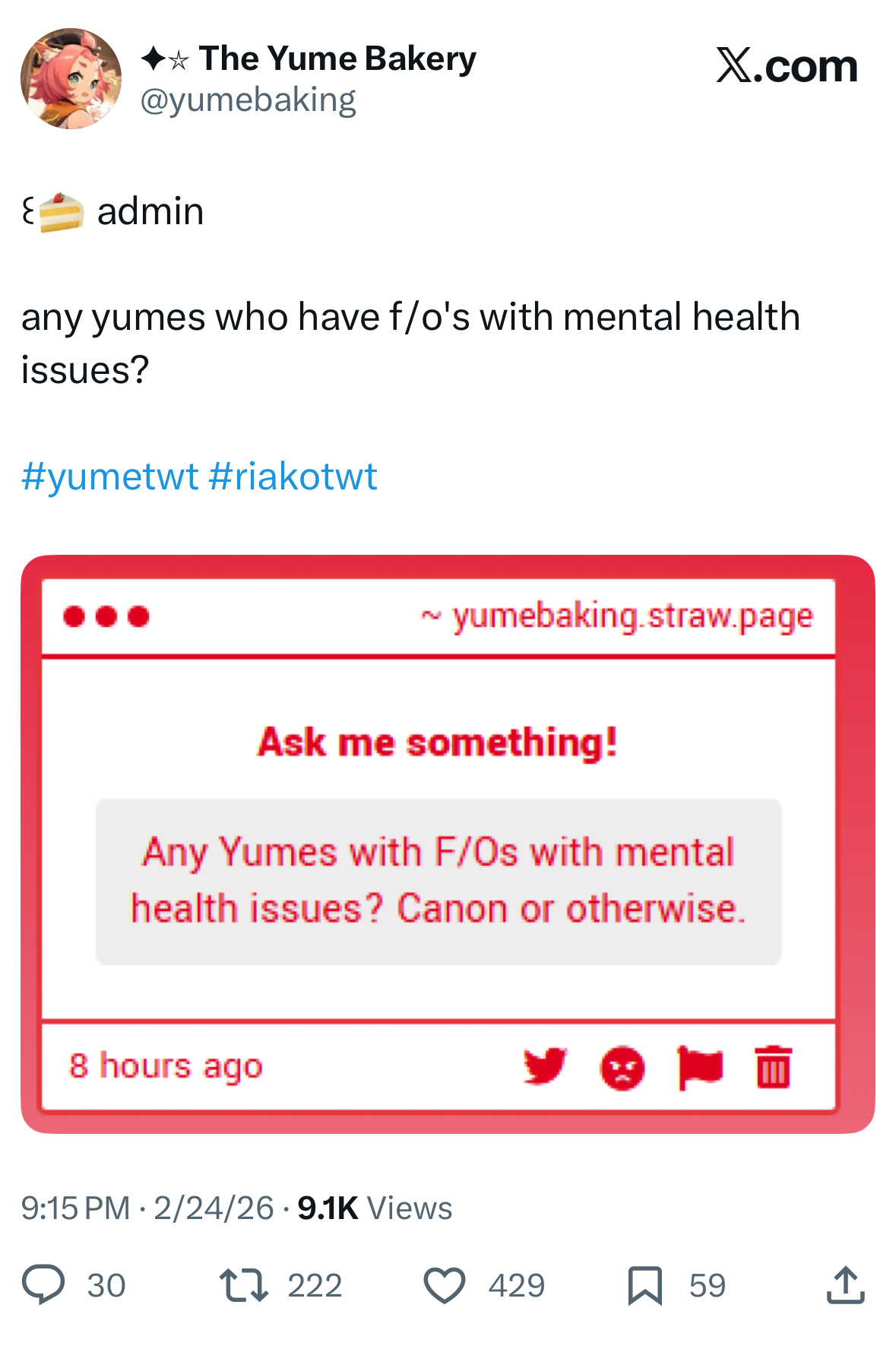Open the #yumetwt hashtag
Screen dimensions: 896x1349
click(109, 477)
